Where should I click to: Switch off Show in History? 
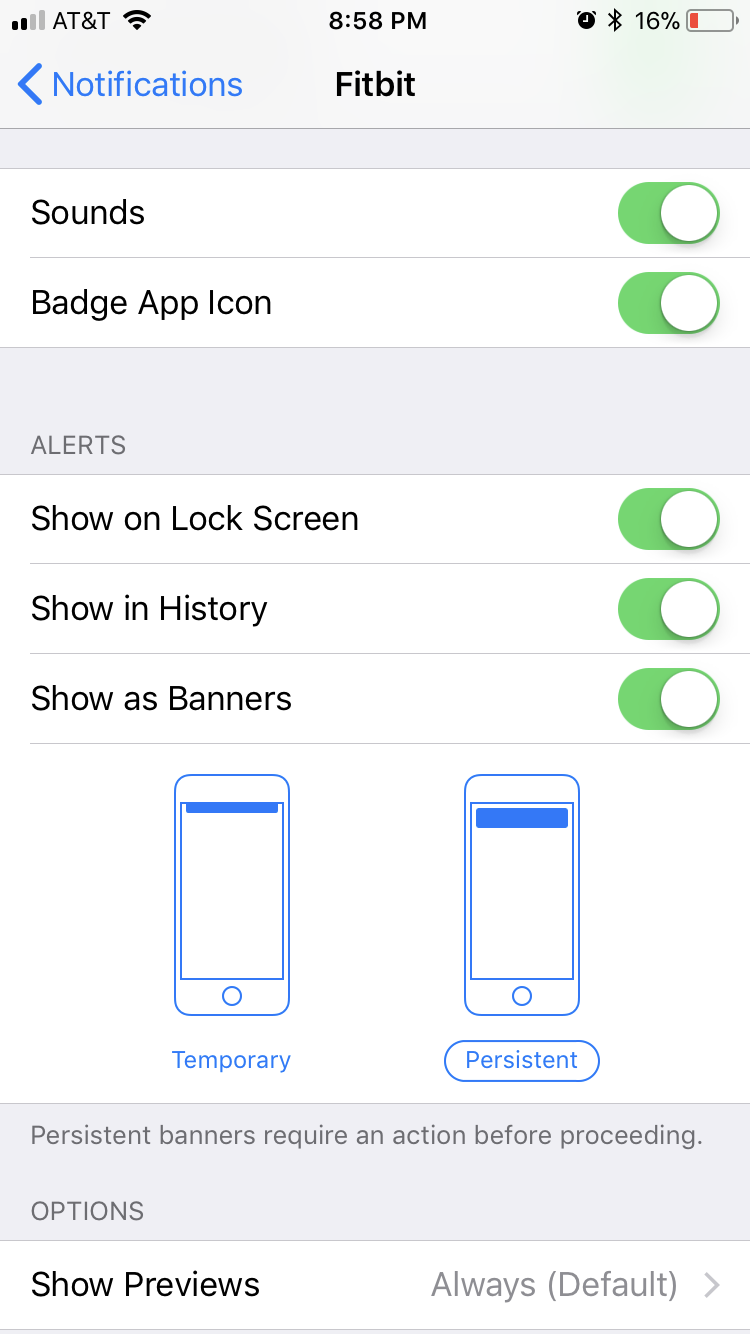tap(668, 609)
